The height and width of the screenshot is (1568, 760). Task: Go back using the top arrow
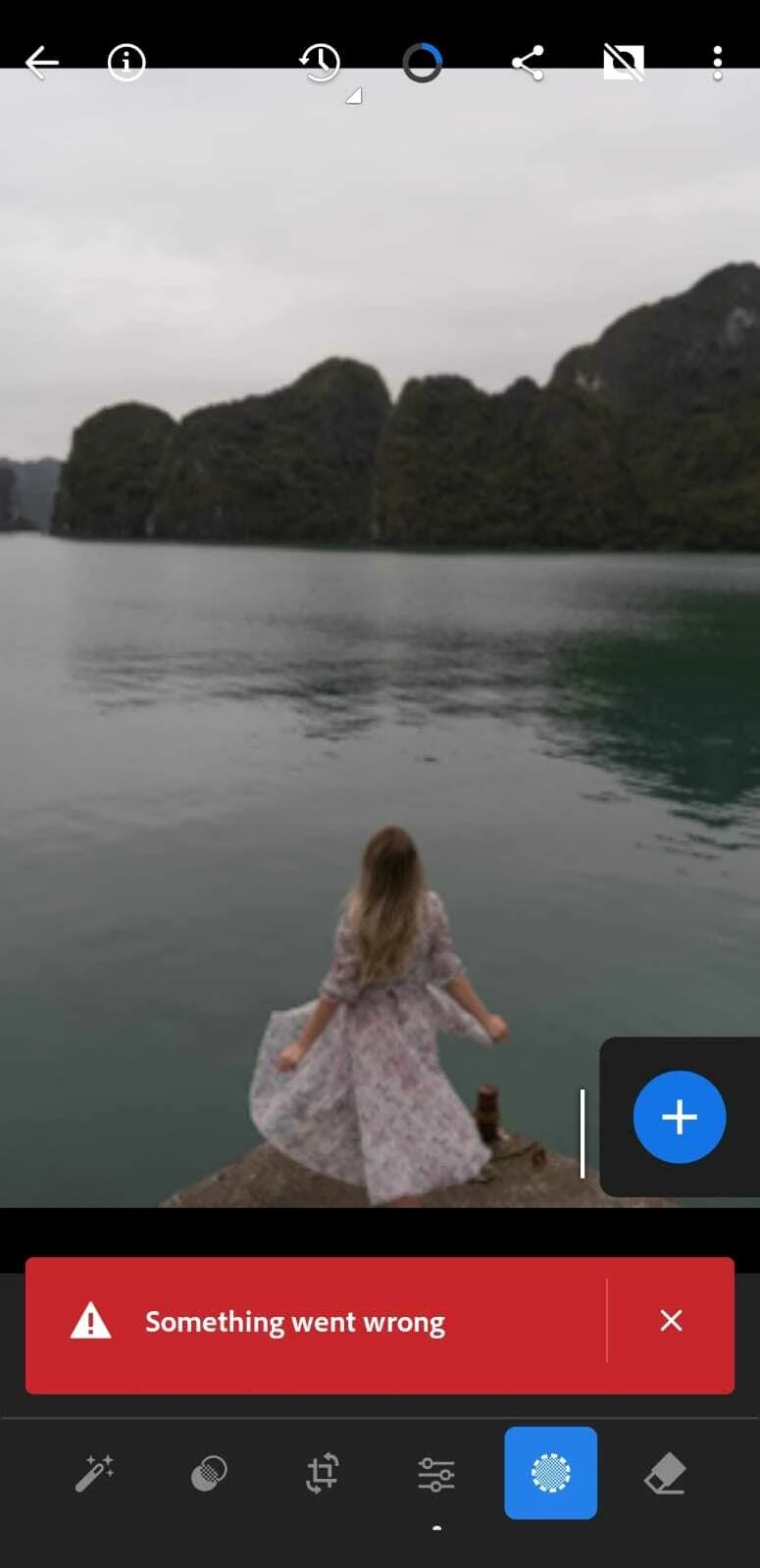[41, 63]
